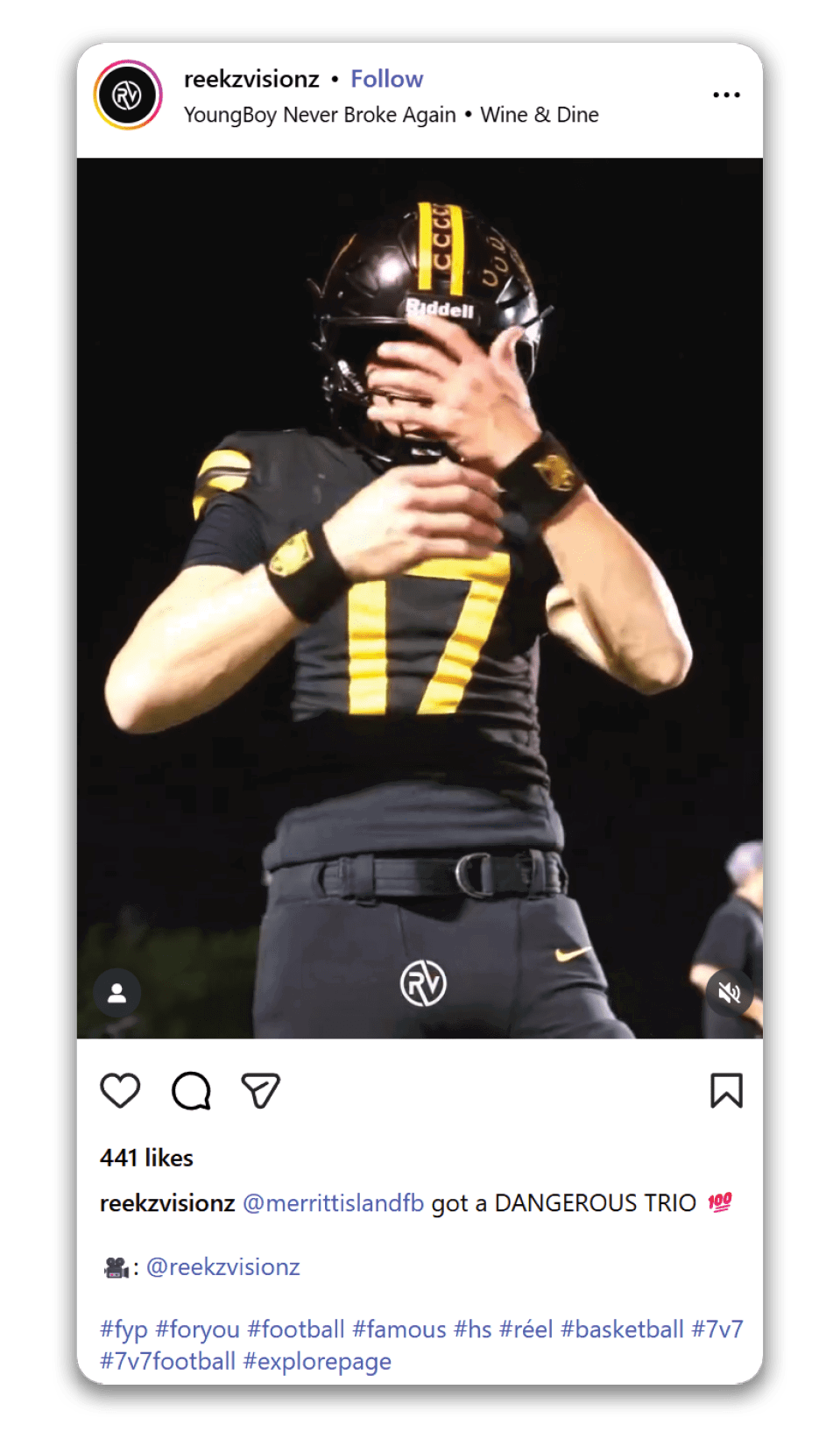The width and height of the screenshot is (840, 1446).
Task: Open the post's three-dot overflow menu
Action: pyautogui.click(x=726, y=95)
